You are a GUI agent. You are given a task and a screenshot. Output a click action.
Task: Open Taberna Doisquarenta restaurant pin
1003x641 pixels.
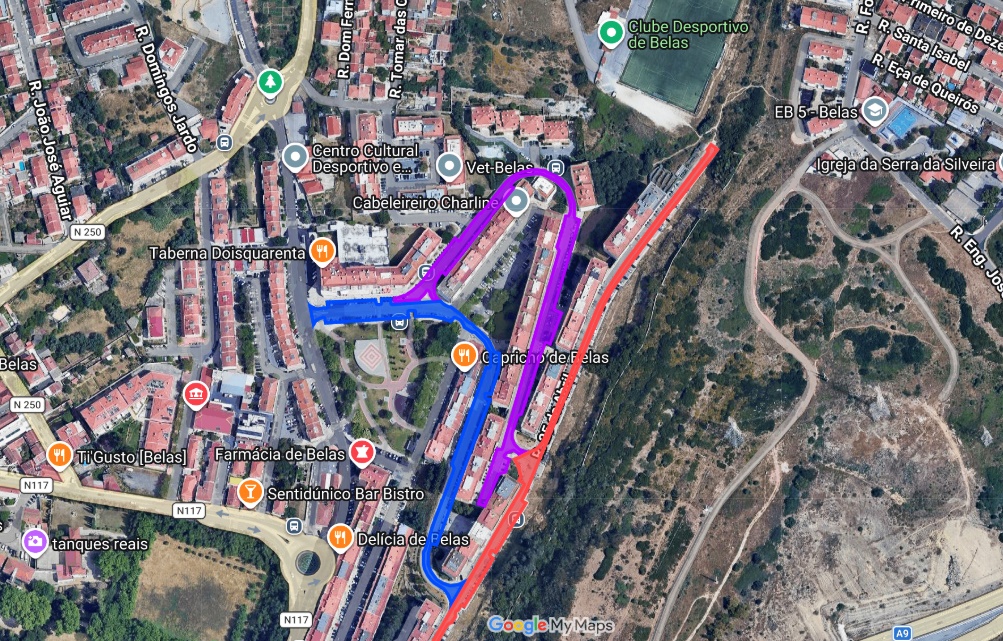point(321,250)
